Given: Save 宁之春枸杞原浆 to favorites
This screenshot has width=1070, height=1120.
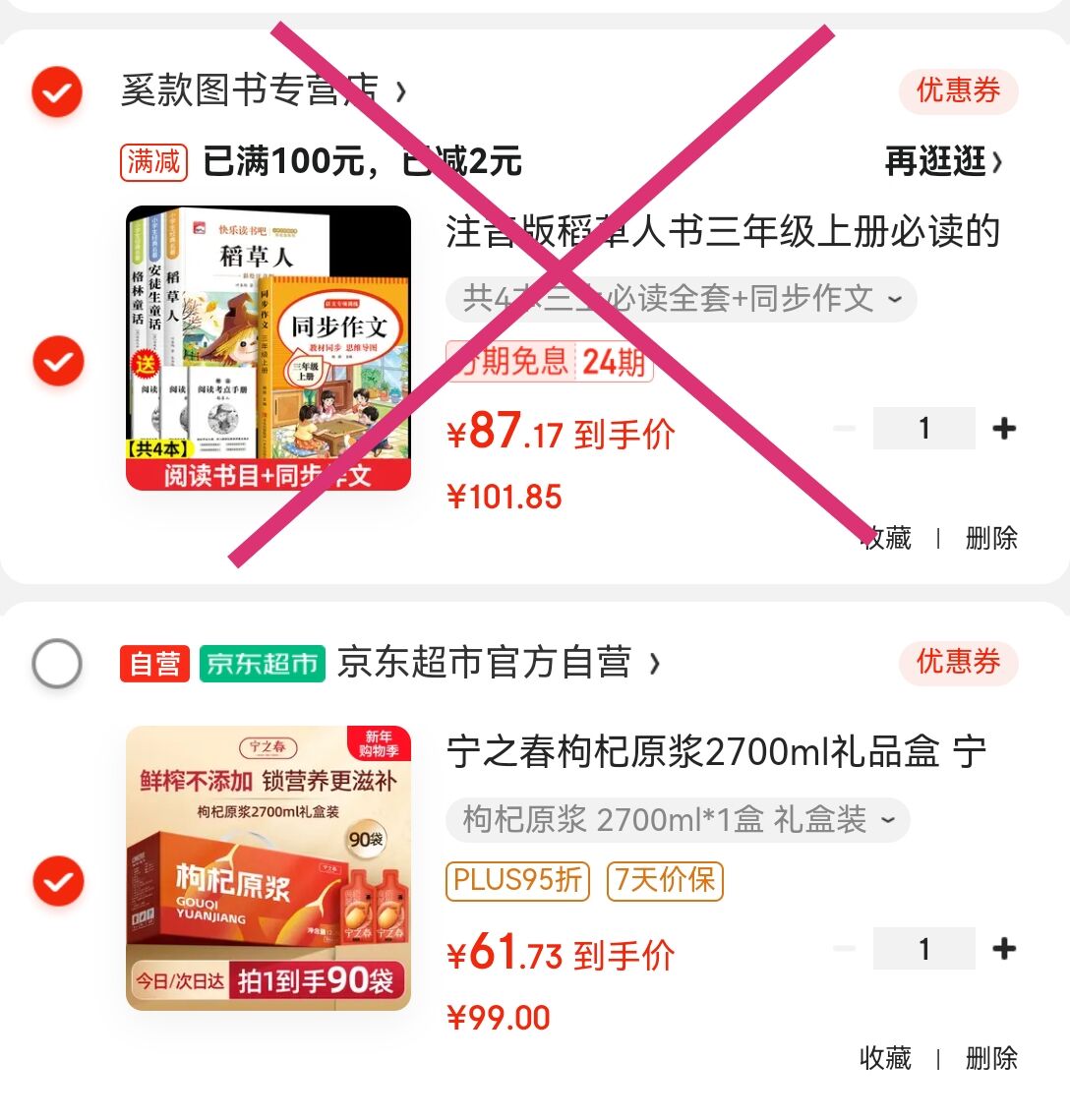Looking at the screenshot, I should tap(885, 1058).
